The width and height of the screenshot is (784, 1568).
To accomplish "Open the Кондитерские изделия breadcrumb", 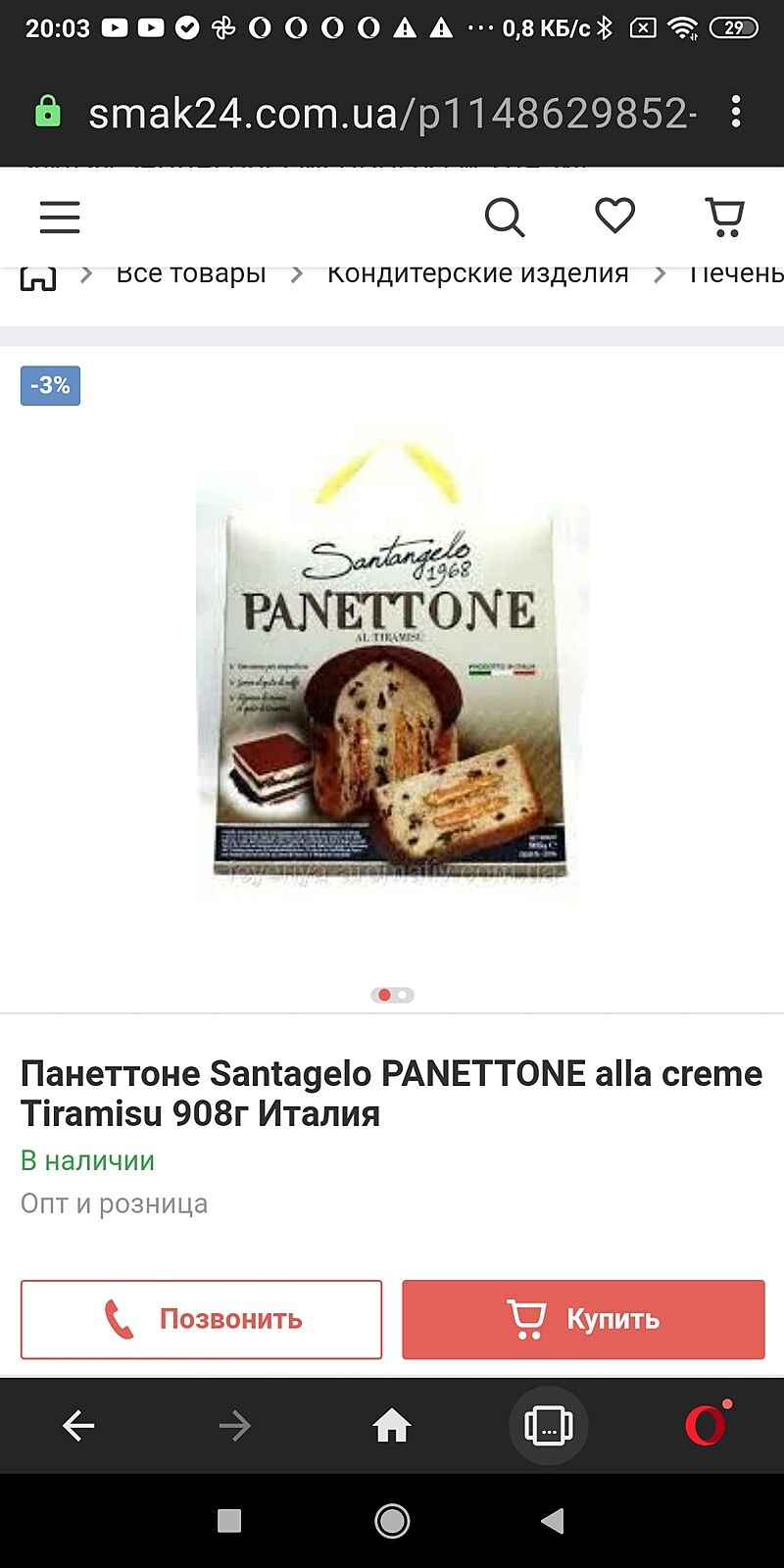I will click(x=477, y=274).
